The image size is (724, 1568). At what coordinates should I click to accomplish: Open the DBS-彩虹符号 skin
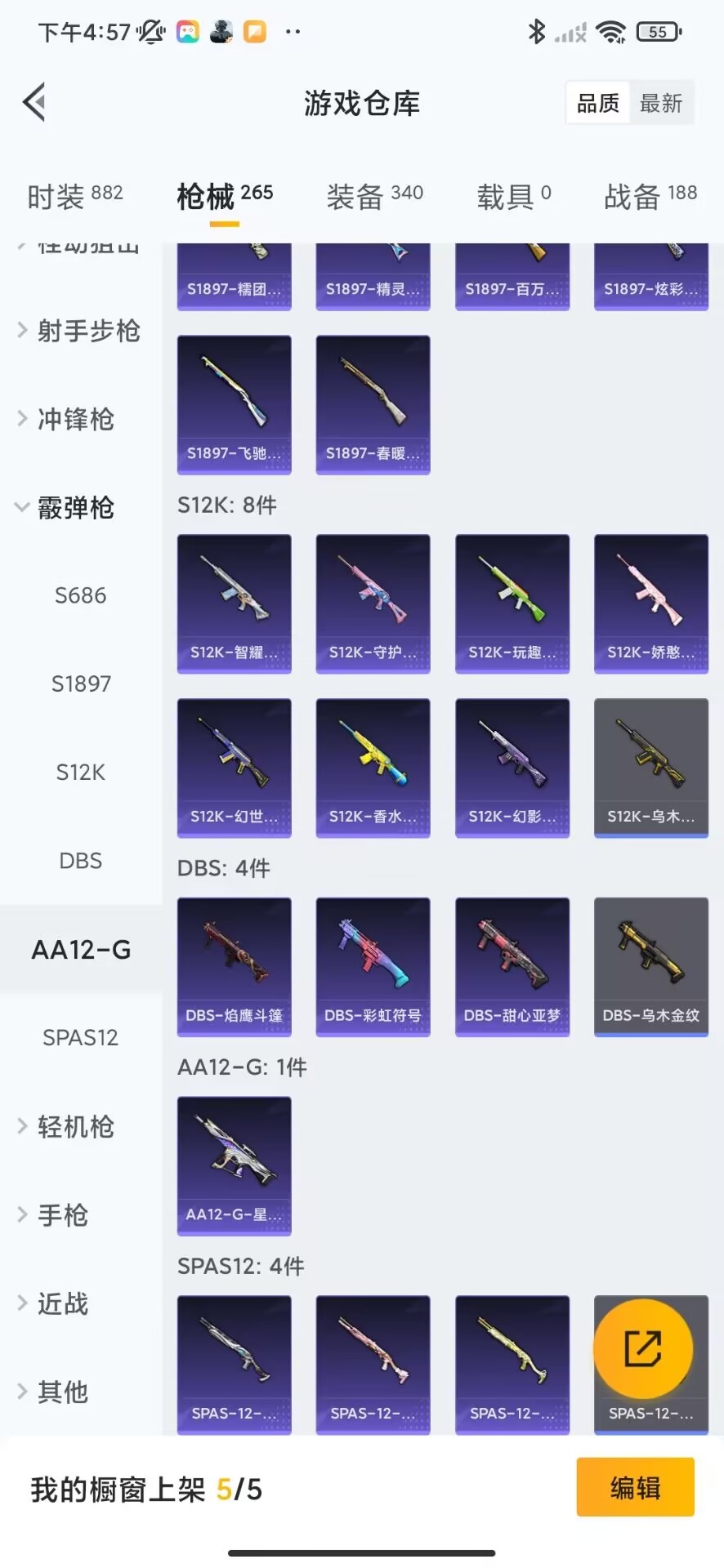[x=373, y=966]
